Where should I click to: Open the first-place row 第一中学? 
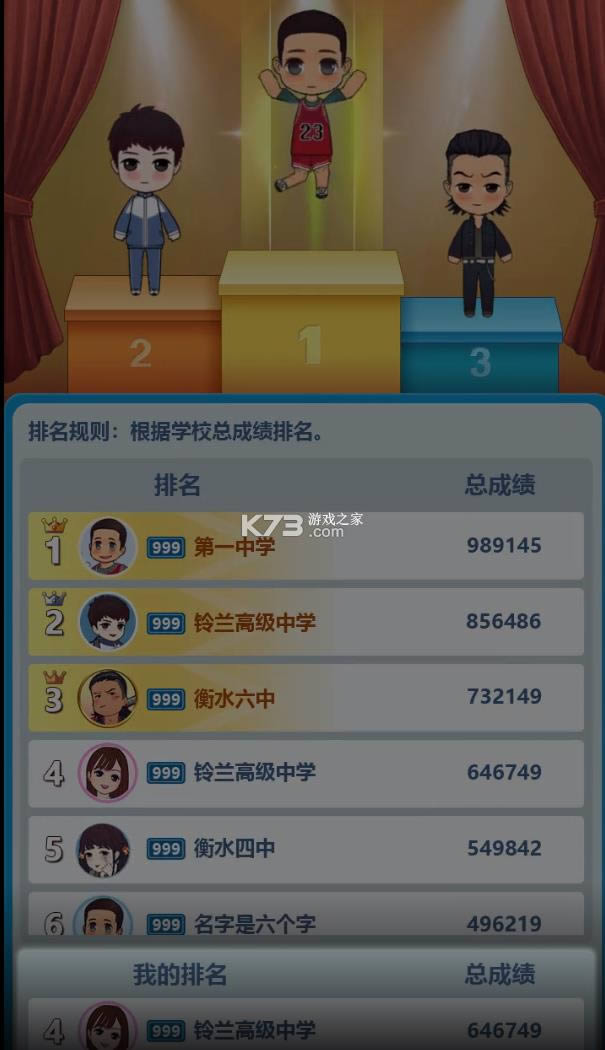[x=305, y=546]
